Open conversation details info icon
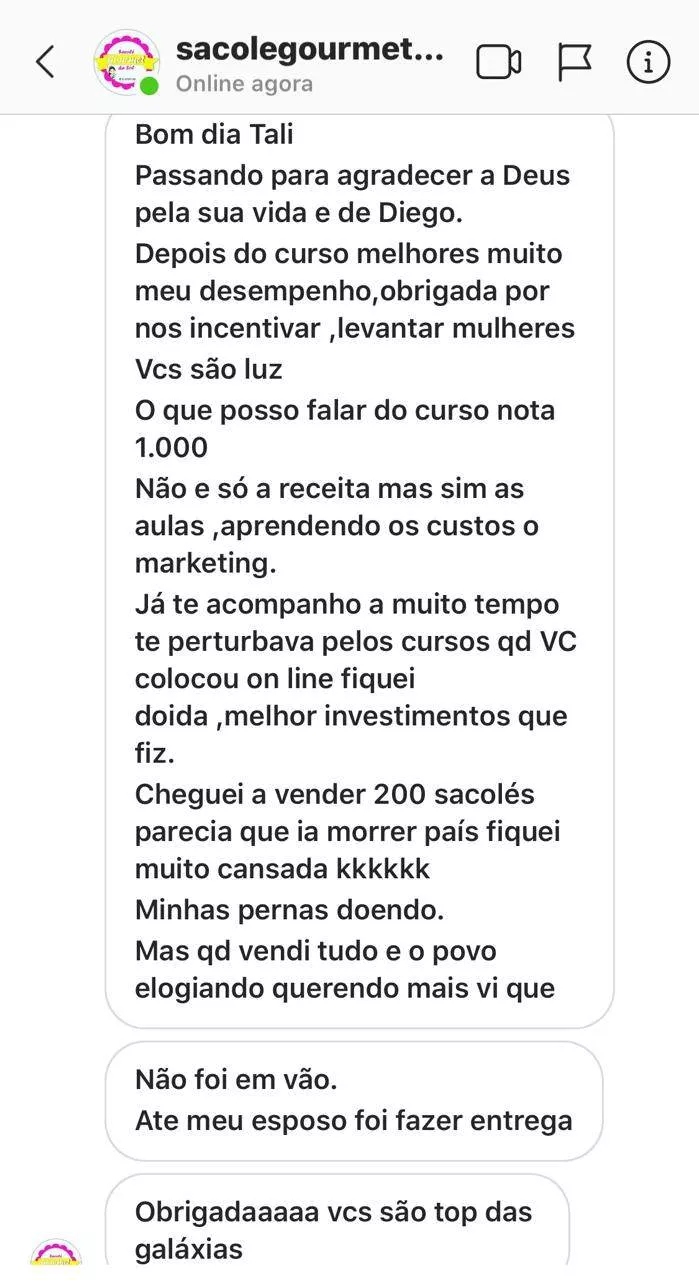The height and width of the screenshot is (1280, 699). [x=647, y=62]
